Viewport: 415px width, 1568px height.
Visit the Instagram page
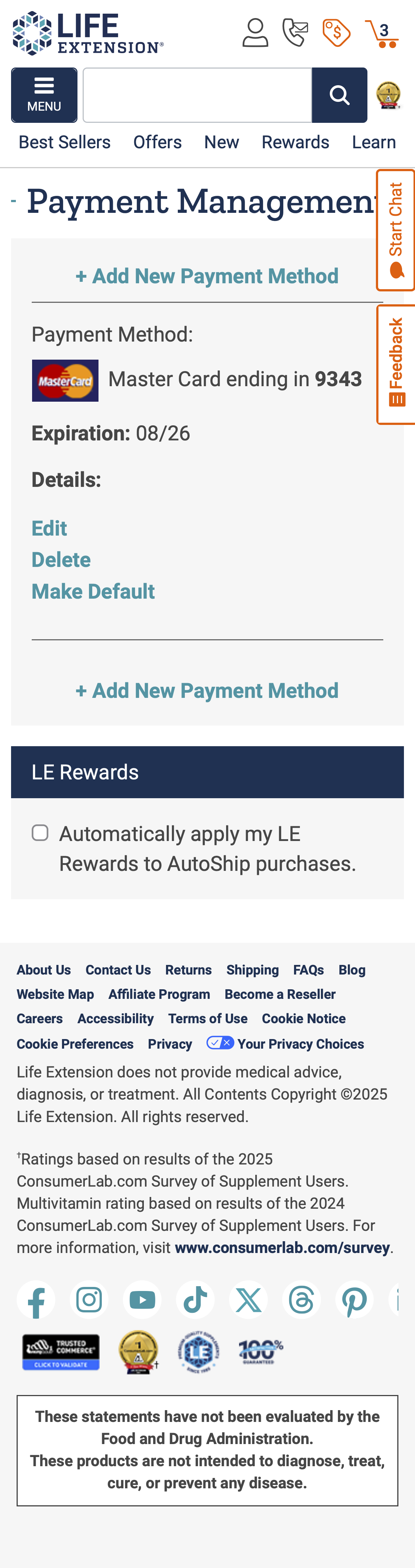coord(89,1300)
